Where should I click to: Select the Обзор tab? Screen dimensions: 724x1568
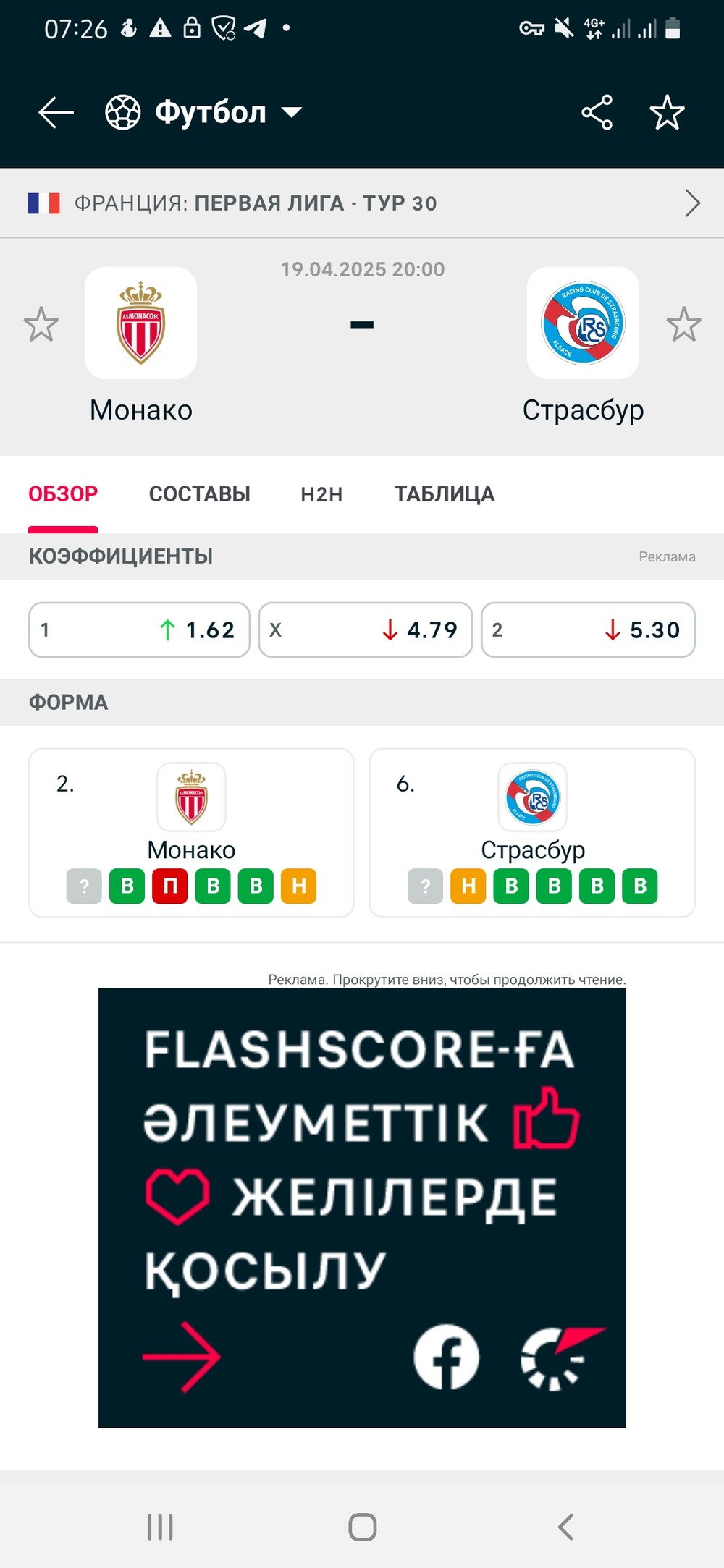coord(63,494)
